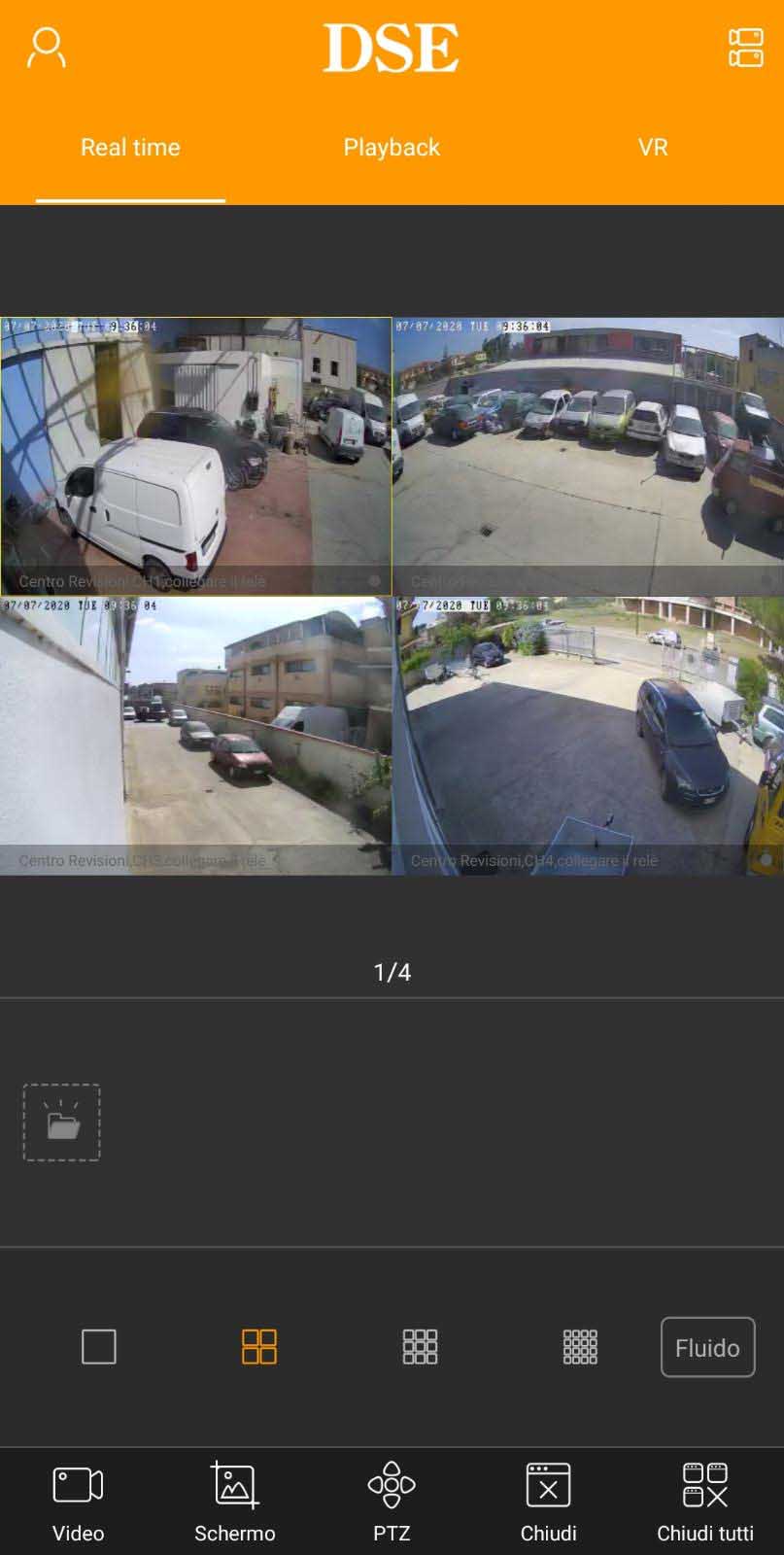784x1555 pixels.
Task: Select the camera feed showing the parking lot
Action: (x=588, y=456)
